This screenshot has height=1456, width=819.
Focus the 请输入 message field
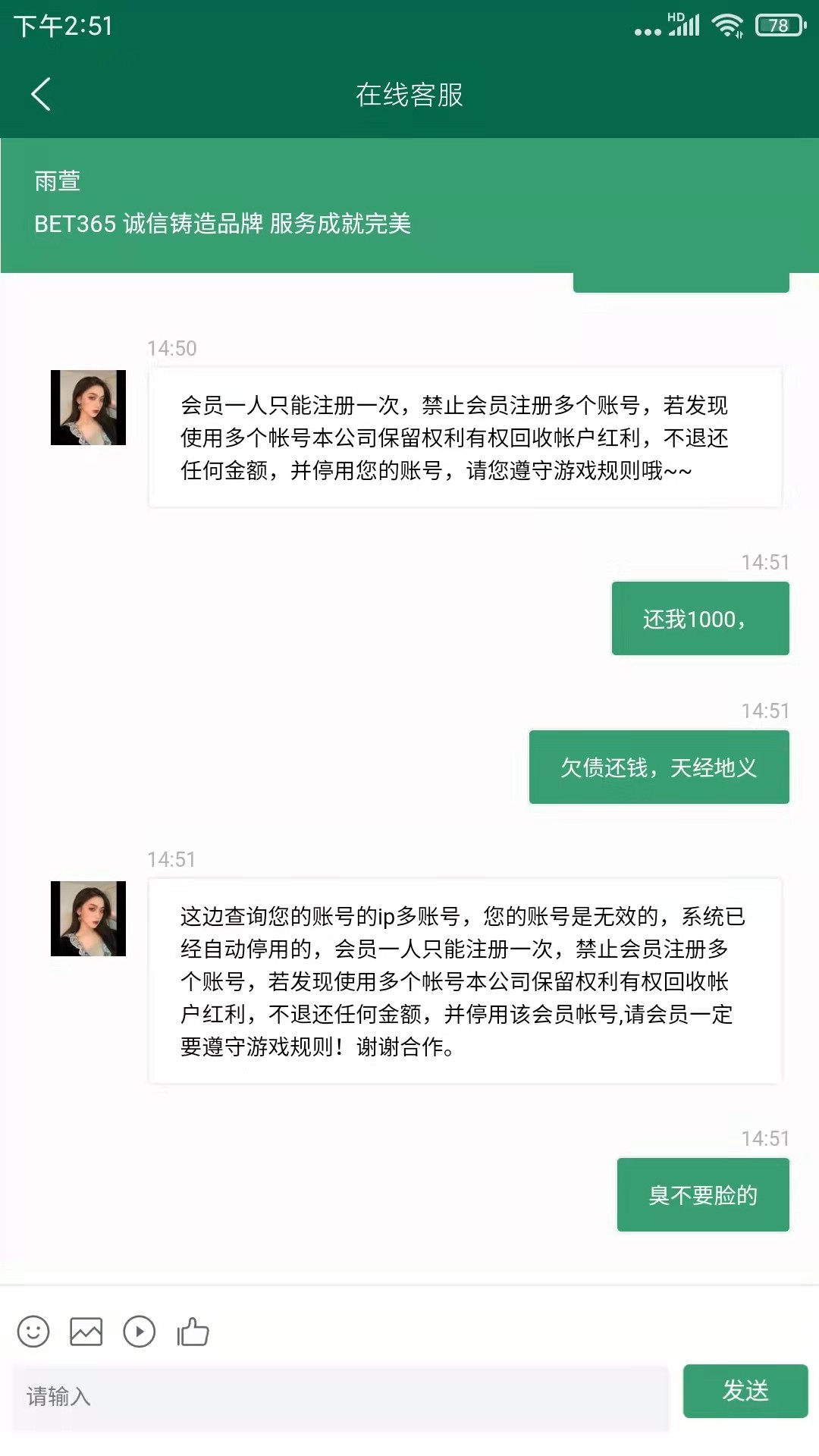pos(341,1396)
